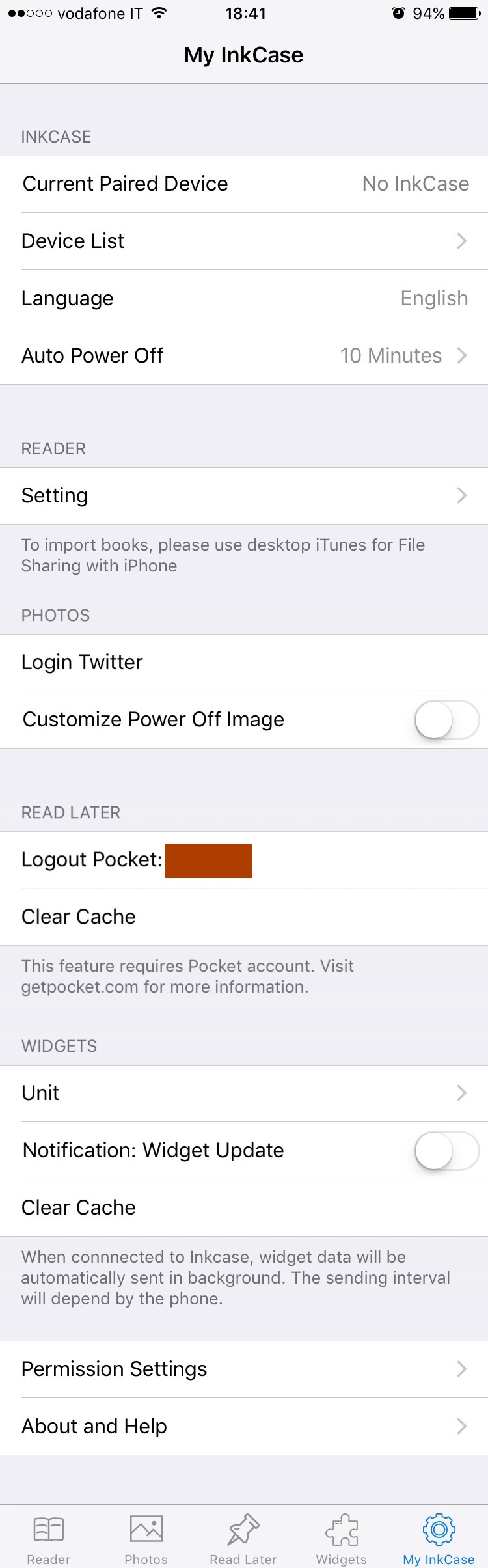Open the Device List

pos(244,241)
